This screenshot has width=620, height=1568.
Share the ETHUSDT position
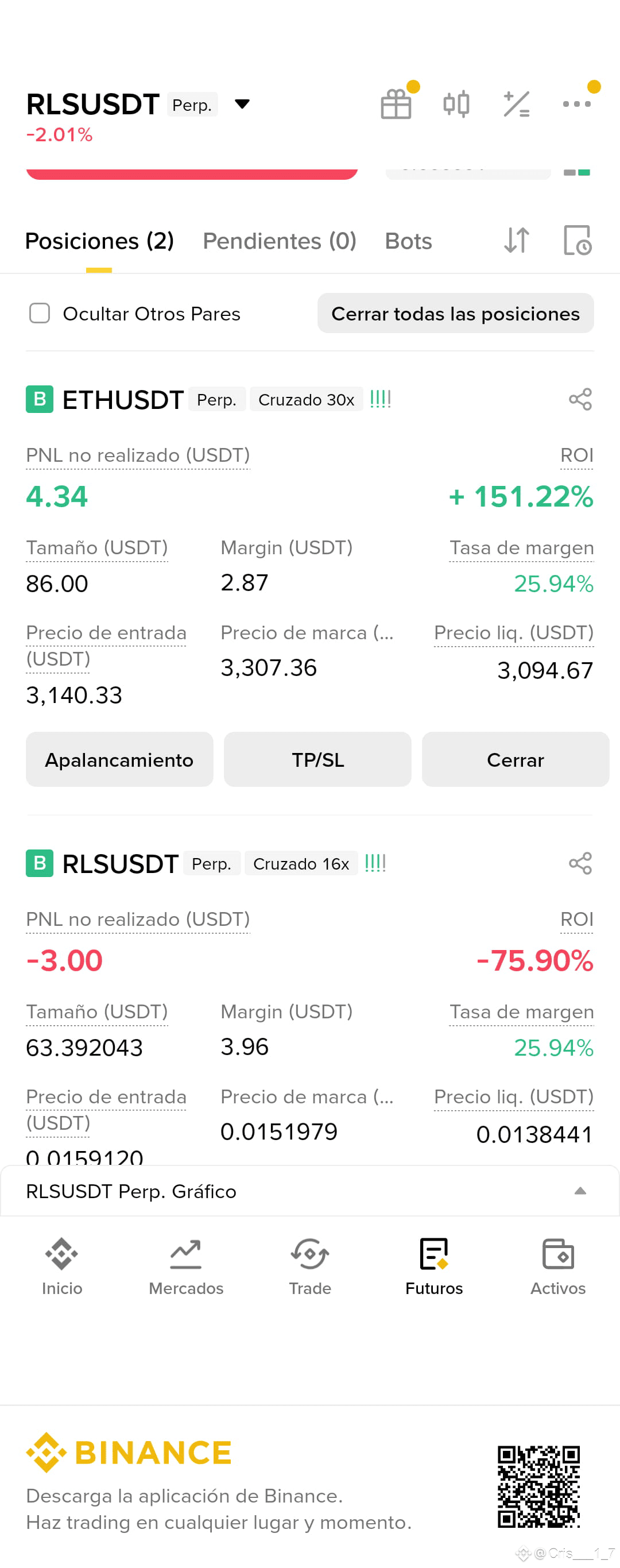pyautogui.click(x=580, y=399)
